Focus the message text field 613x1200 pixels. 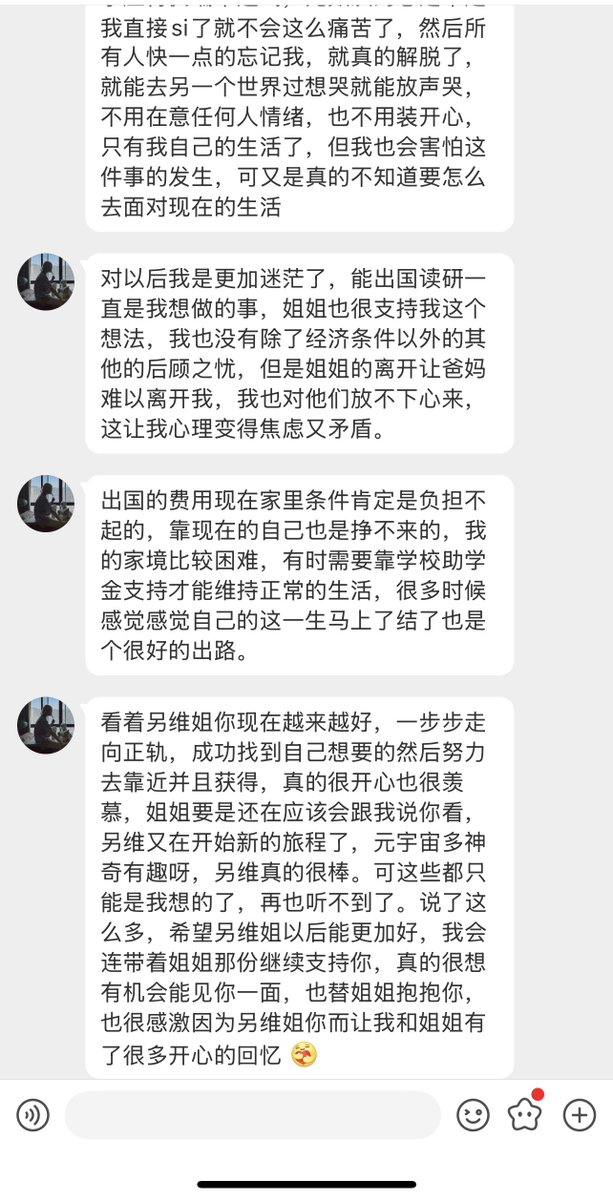click(x=252, y=1115)
